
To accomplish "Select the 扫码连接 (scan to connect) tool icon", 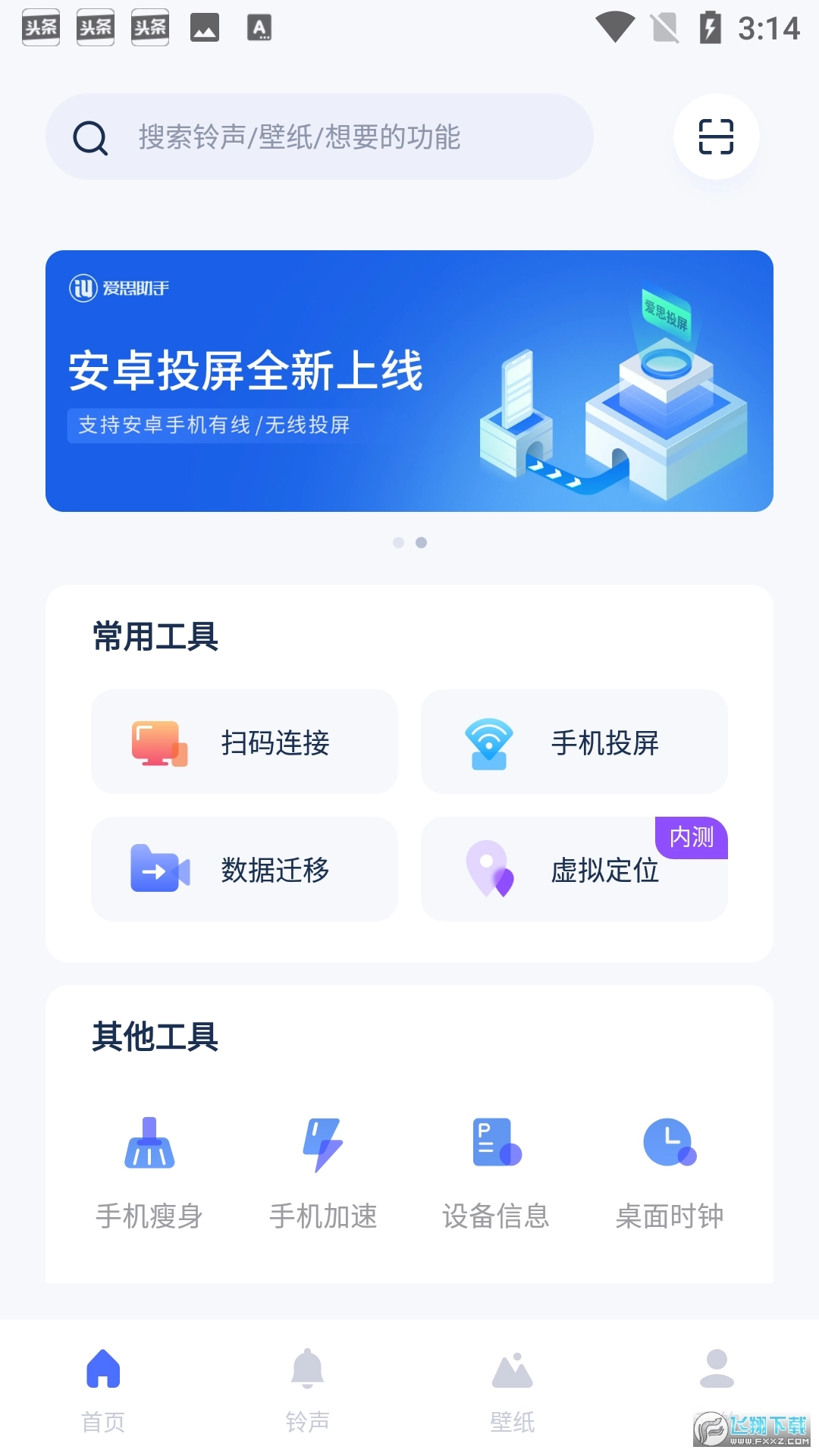I will 158,742.
